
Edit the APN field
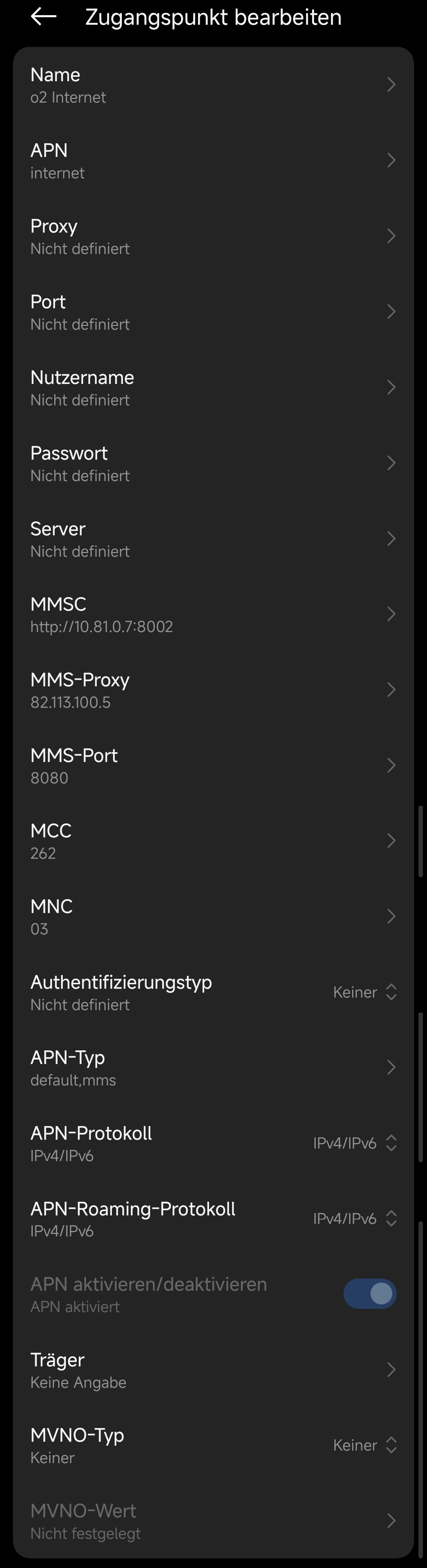point(213,161)
